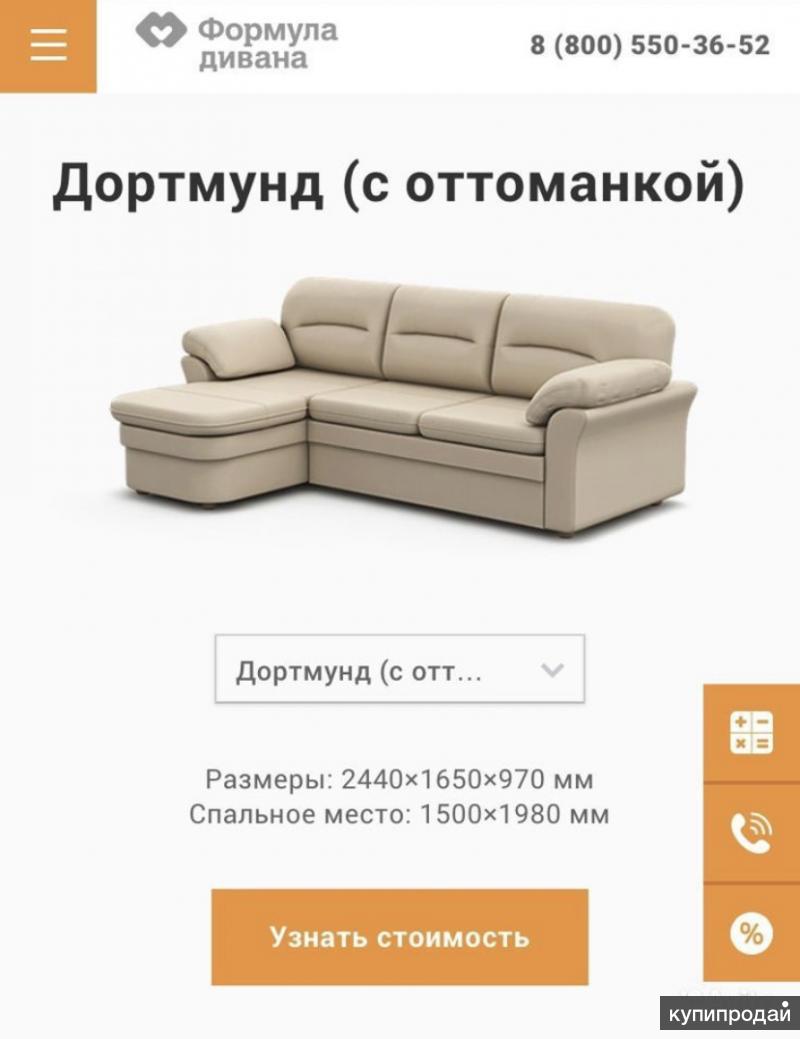The image size is (800, 1039).
Task: Open the hamburger menu
Action: [47, 45]
